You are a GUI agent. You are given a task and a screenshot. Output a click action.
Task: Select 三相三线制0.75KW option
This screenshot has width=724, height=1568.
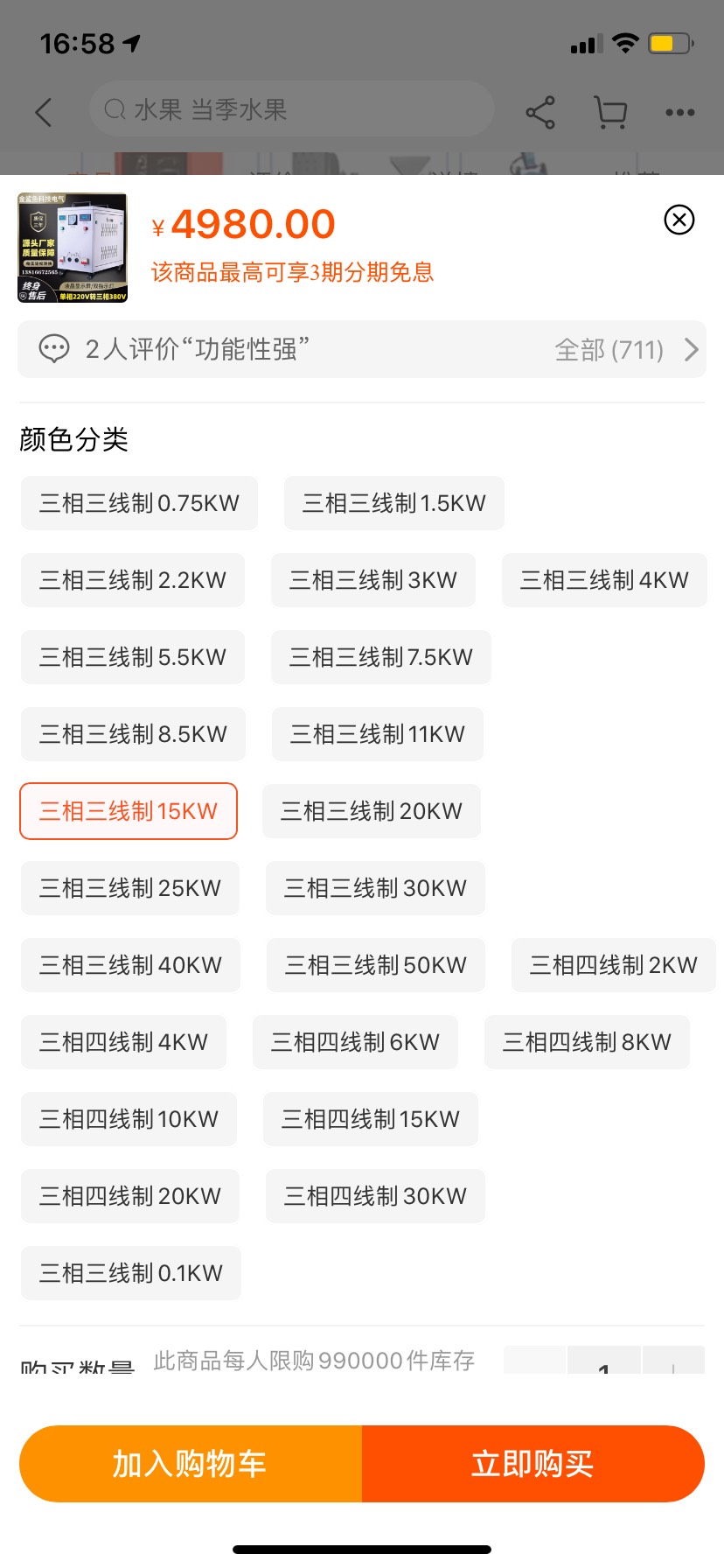point(139,503)
